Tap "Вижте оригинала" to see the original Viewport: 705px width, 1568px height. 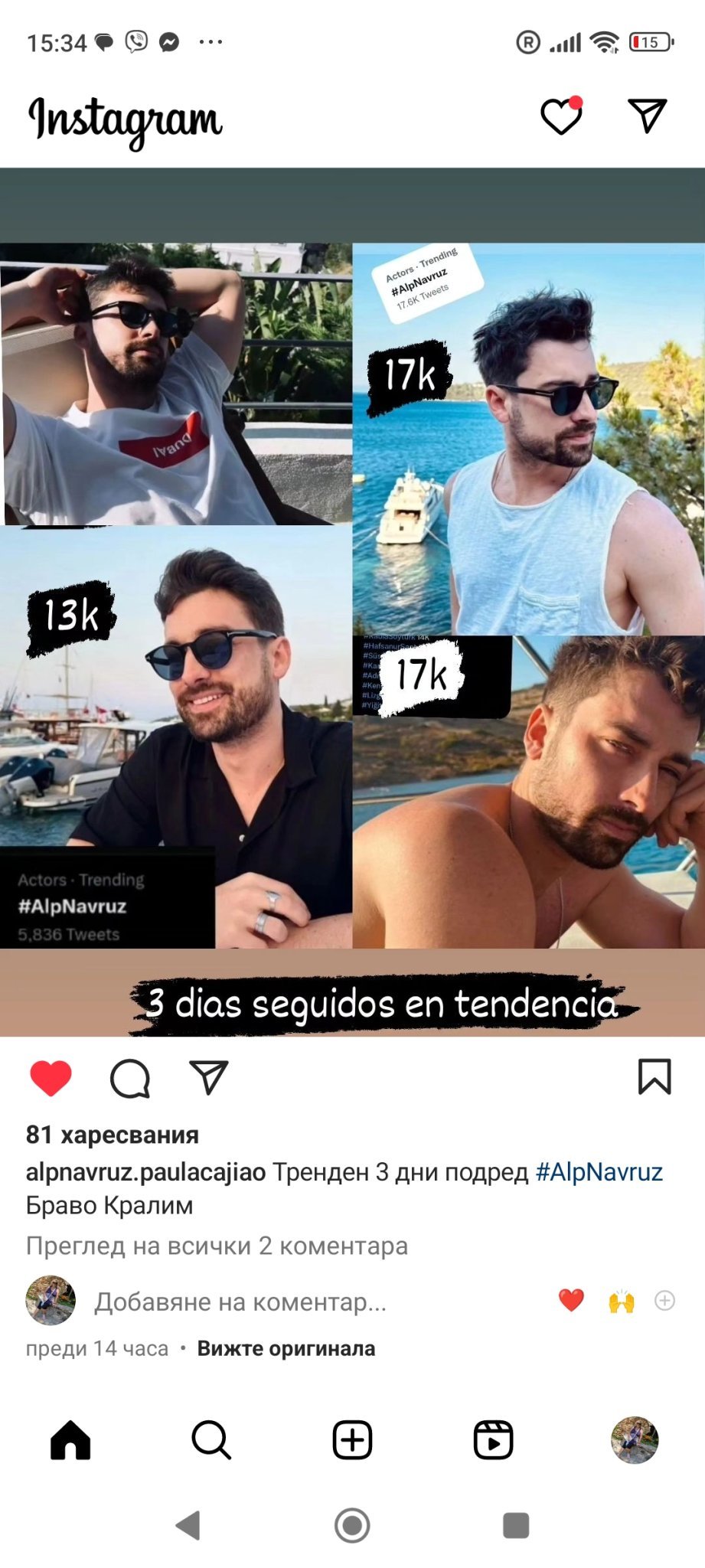286,1348
